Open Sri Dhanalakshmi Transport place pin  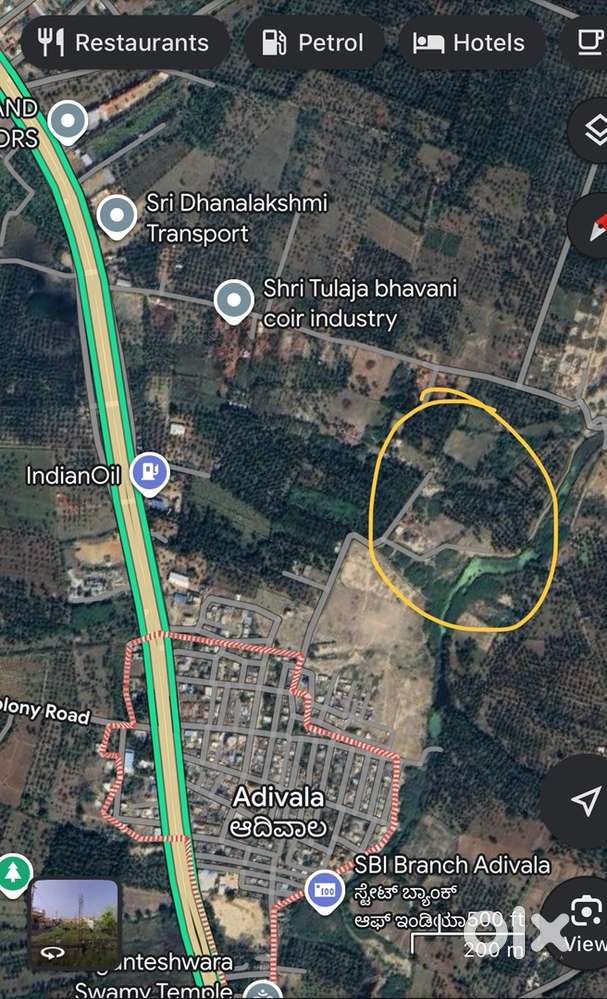118,216
